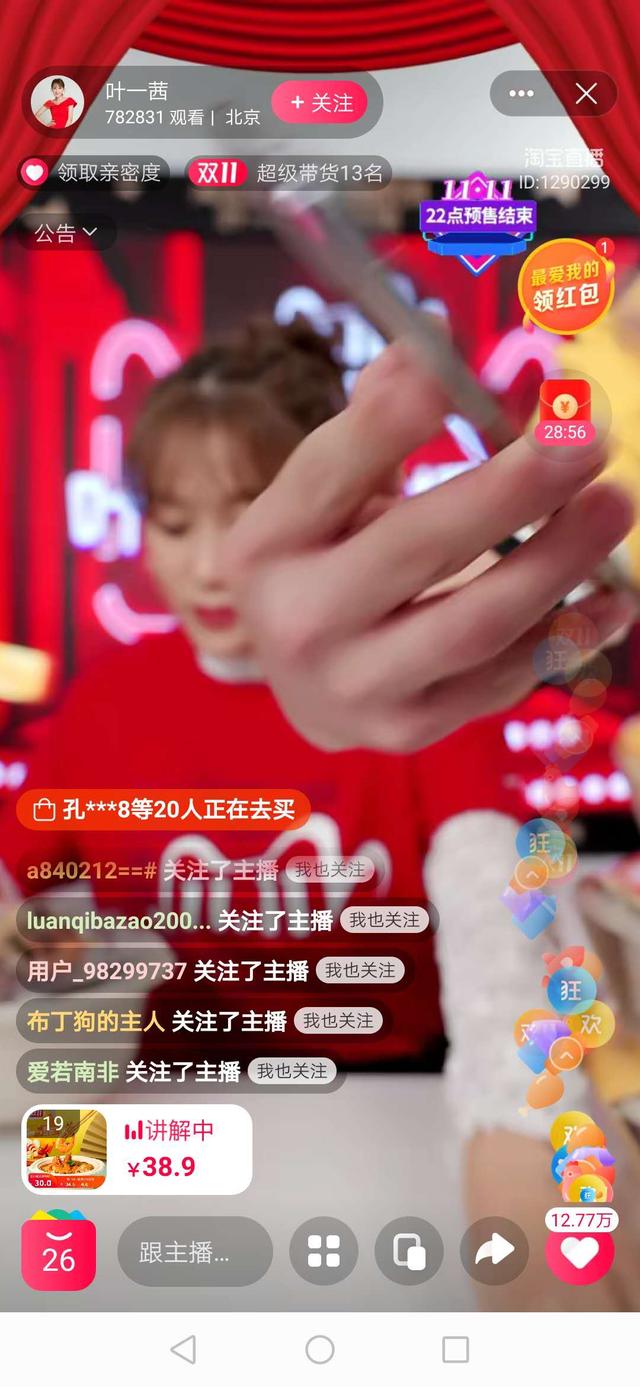Viewport: 640px width, 1387px height.
Task: Open the four-square grid menu
Action: click(323, 1251)
